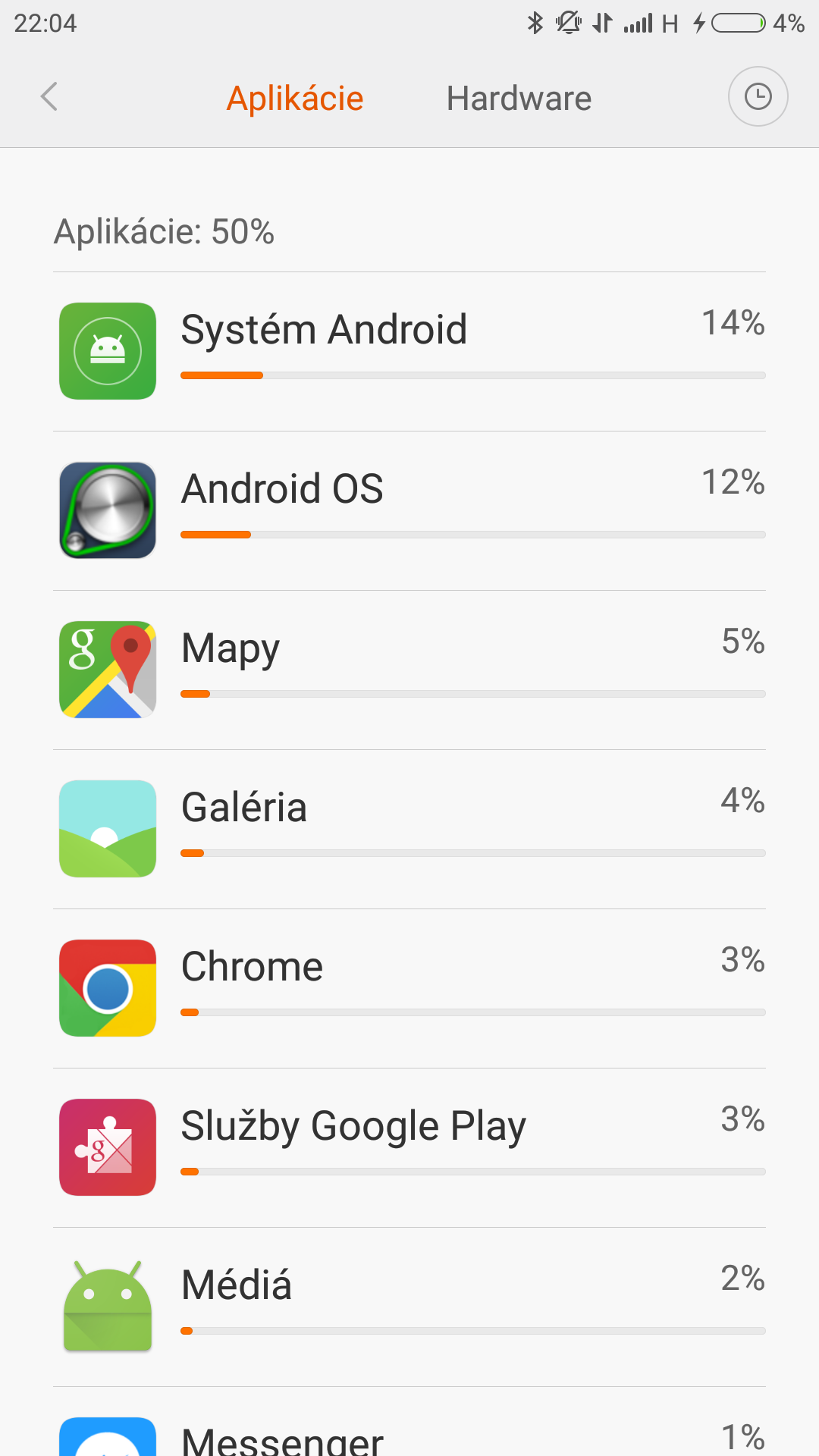Tap the Chrome usage row
Screen dimensions: 819x1456
[409, 988]
